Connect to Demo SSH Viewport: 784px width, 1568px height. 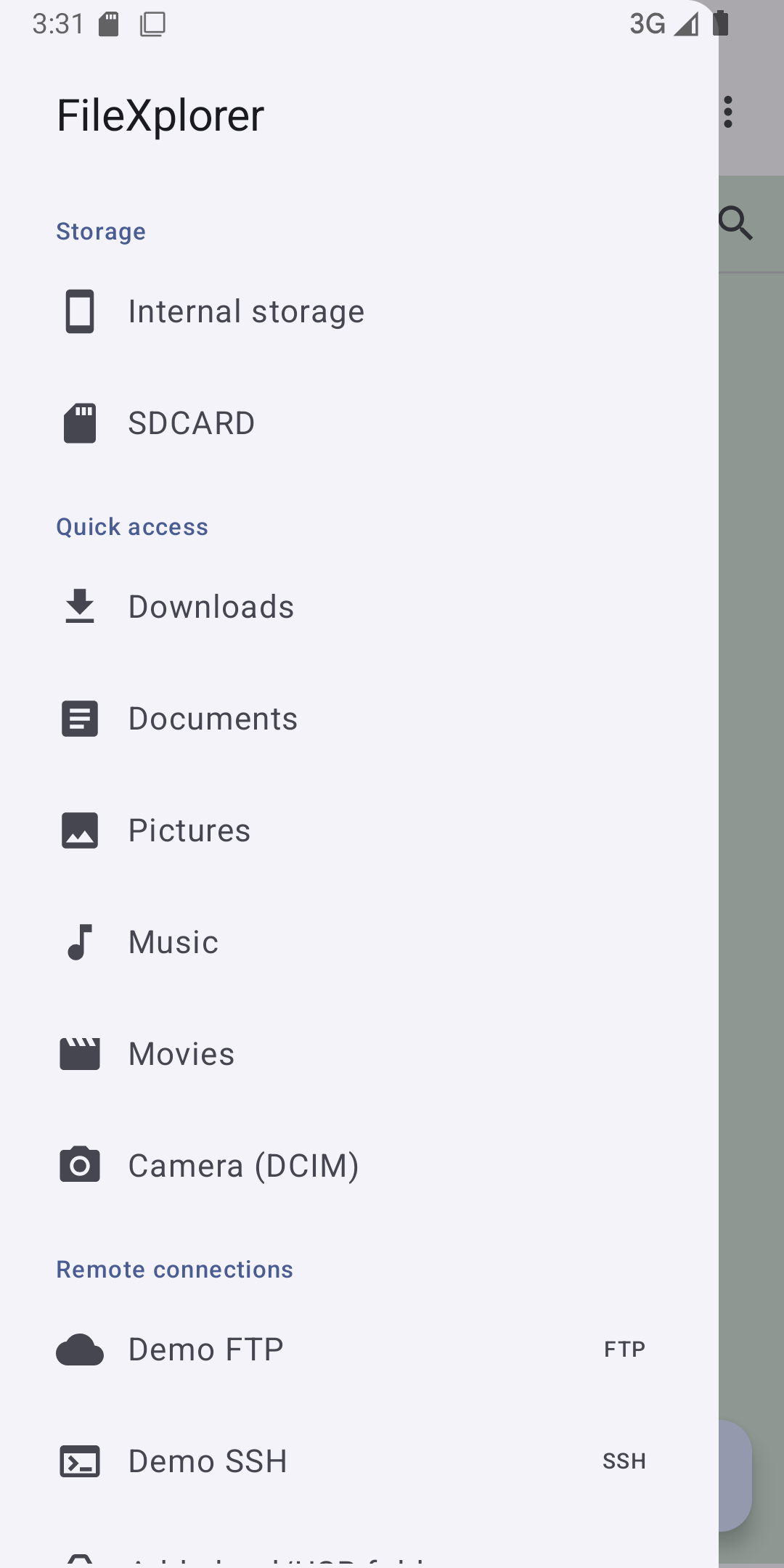click(359, 1461)
